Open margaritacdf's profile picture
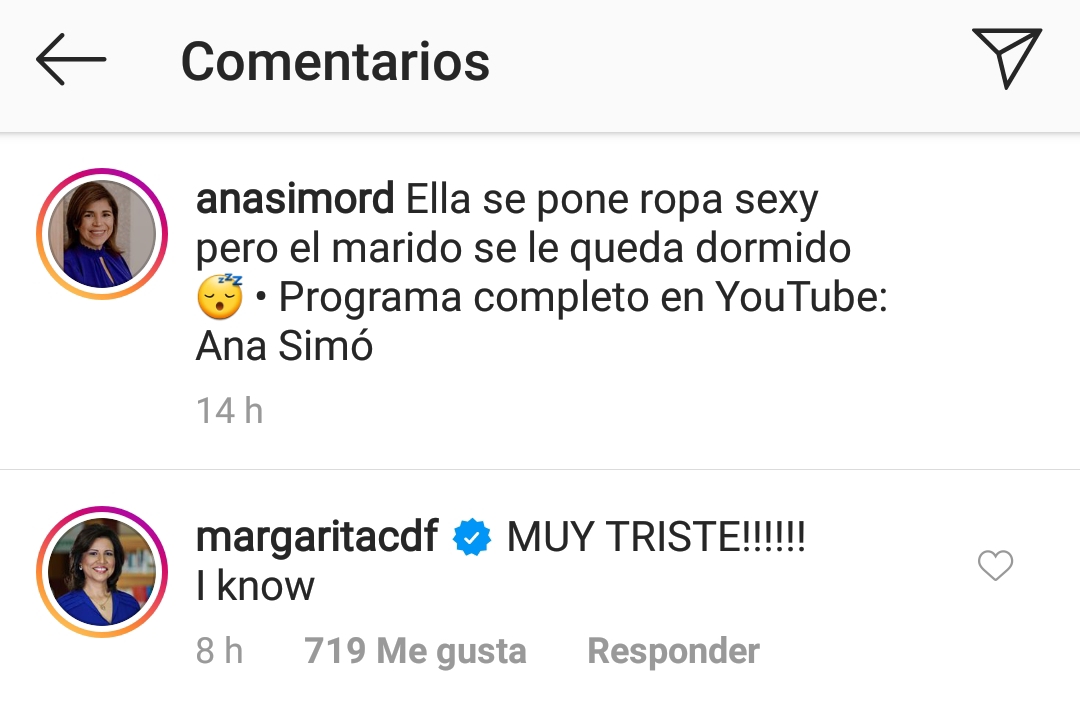The image size is (1080, 723). (102, 572)
